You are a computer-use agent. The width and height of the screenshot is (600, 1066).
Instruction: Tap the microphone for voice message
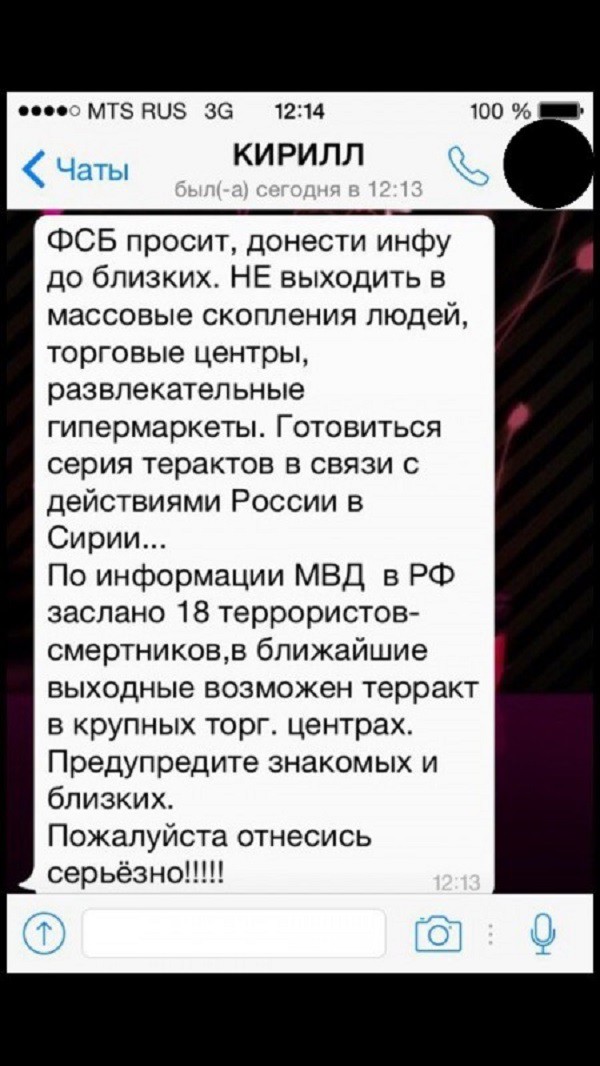tap(542, 933)
